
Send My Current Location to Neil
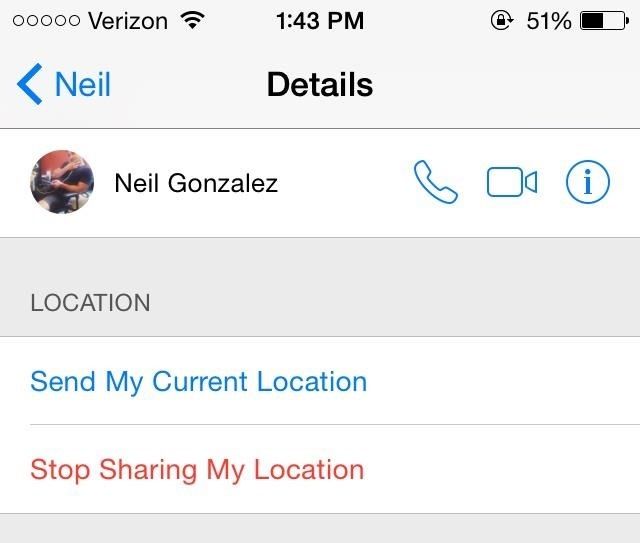(x=199, y=381)
